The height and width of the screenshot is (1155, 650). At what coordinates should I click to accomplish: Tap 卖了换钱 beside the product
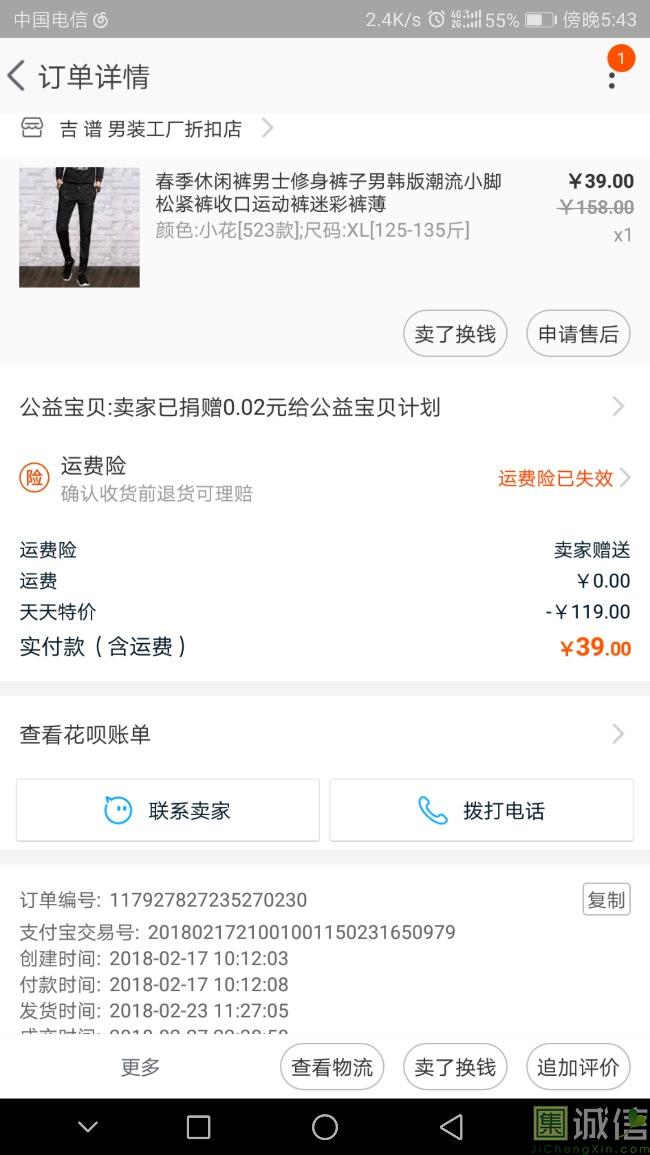455,334
